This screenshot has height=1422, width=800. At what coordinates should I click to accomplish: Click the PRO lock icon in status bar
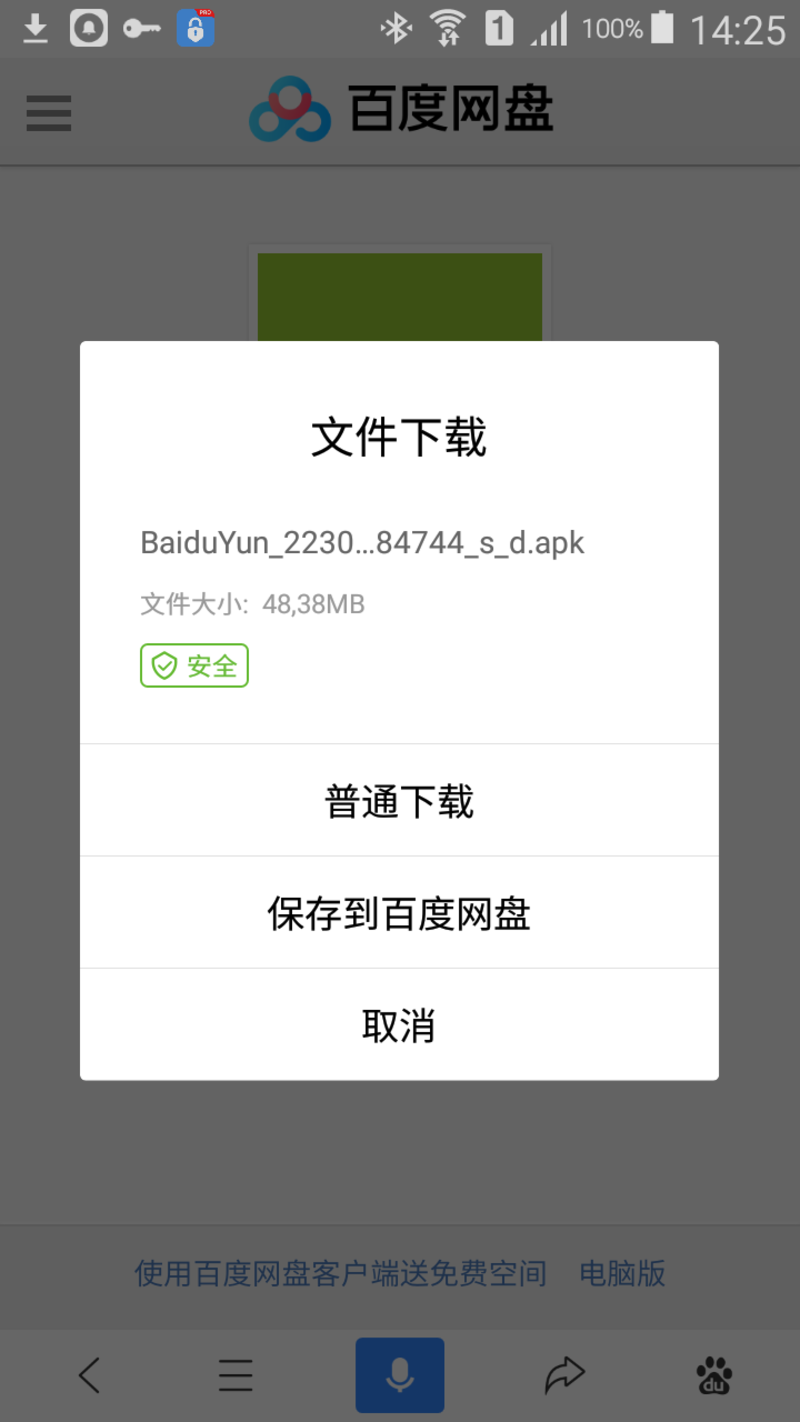click(x=195, y=27)
